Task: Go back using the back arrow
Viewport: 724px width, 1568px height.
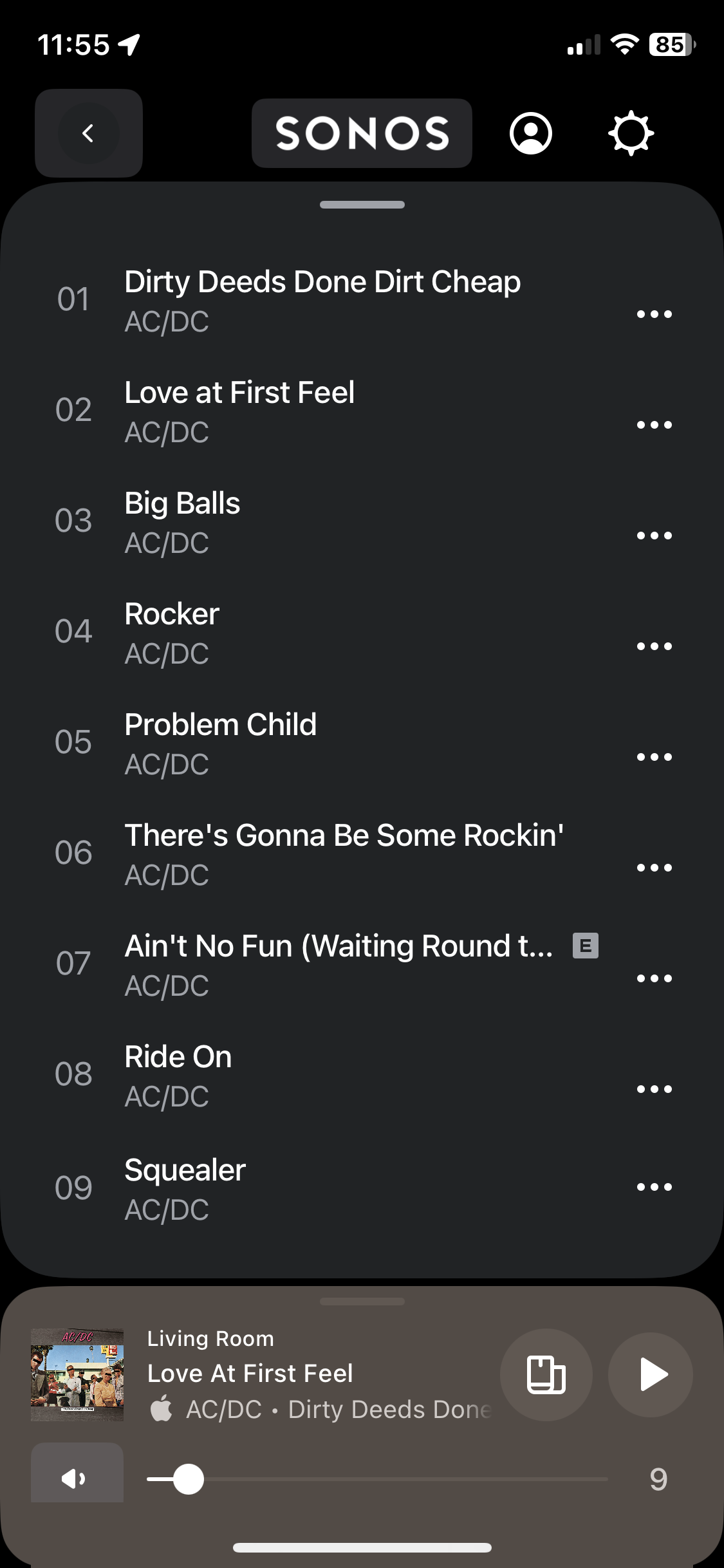Action: click(88, 133)
